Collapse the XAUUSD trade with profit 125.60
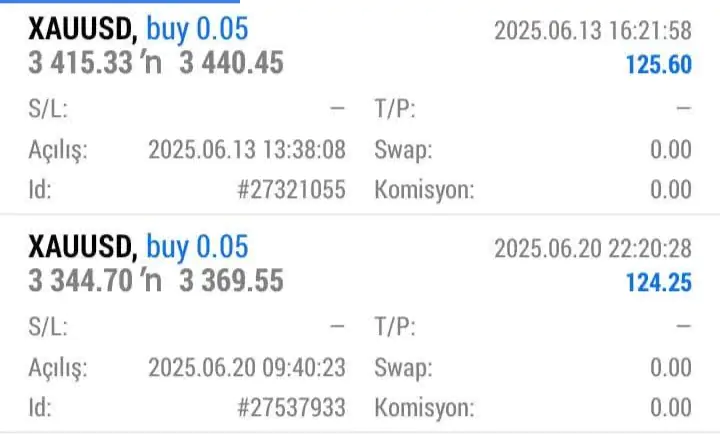 359,46
